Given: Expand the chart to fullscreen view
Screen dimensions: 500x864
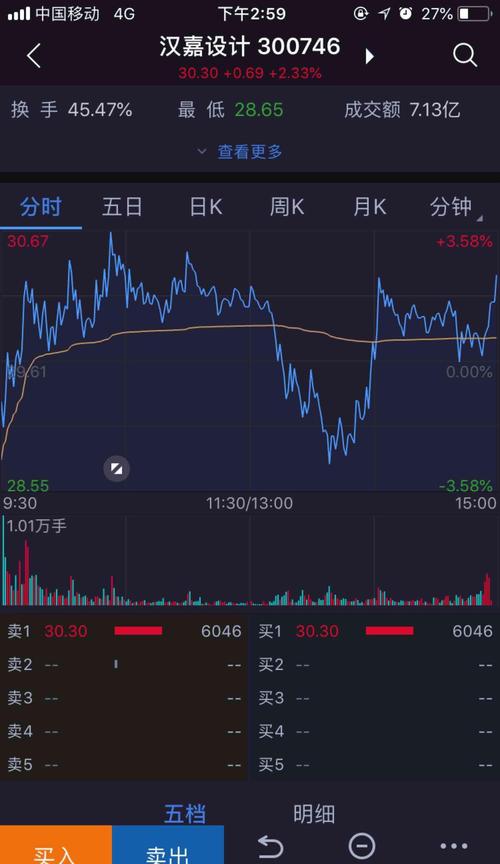Looking at the screenshot, I should [x=117, y=469].
